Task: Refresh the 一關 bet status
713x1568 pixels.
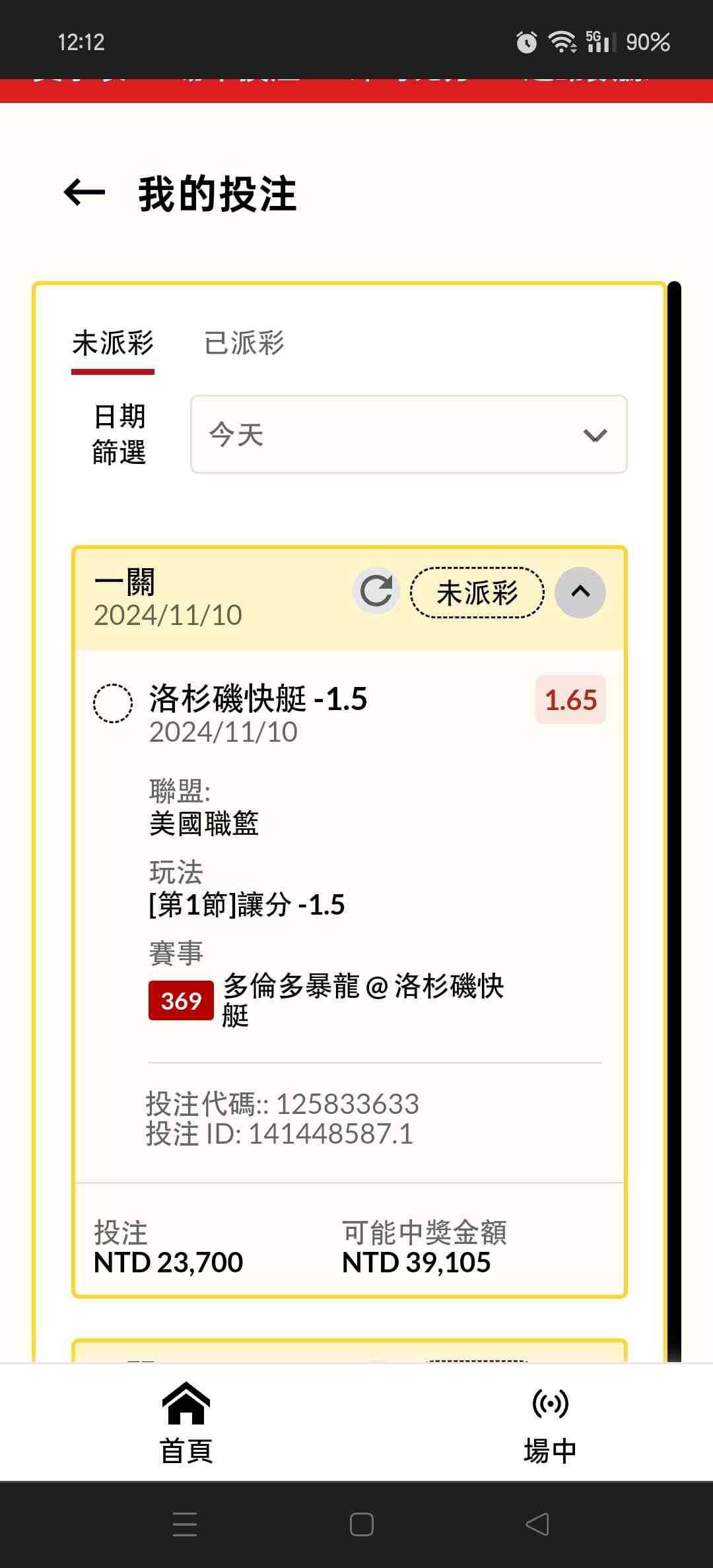Action: [376, 591]
